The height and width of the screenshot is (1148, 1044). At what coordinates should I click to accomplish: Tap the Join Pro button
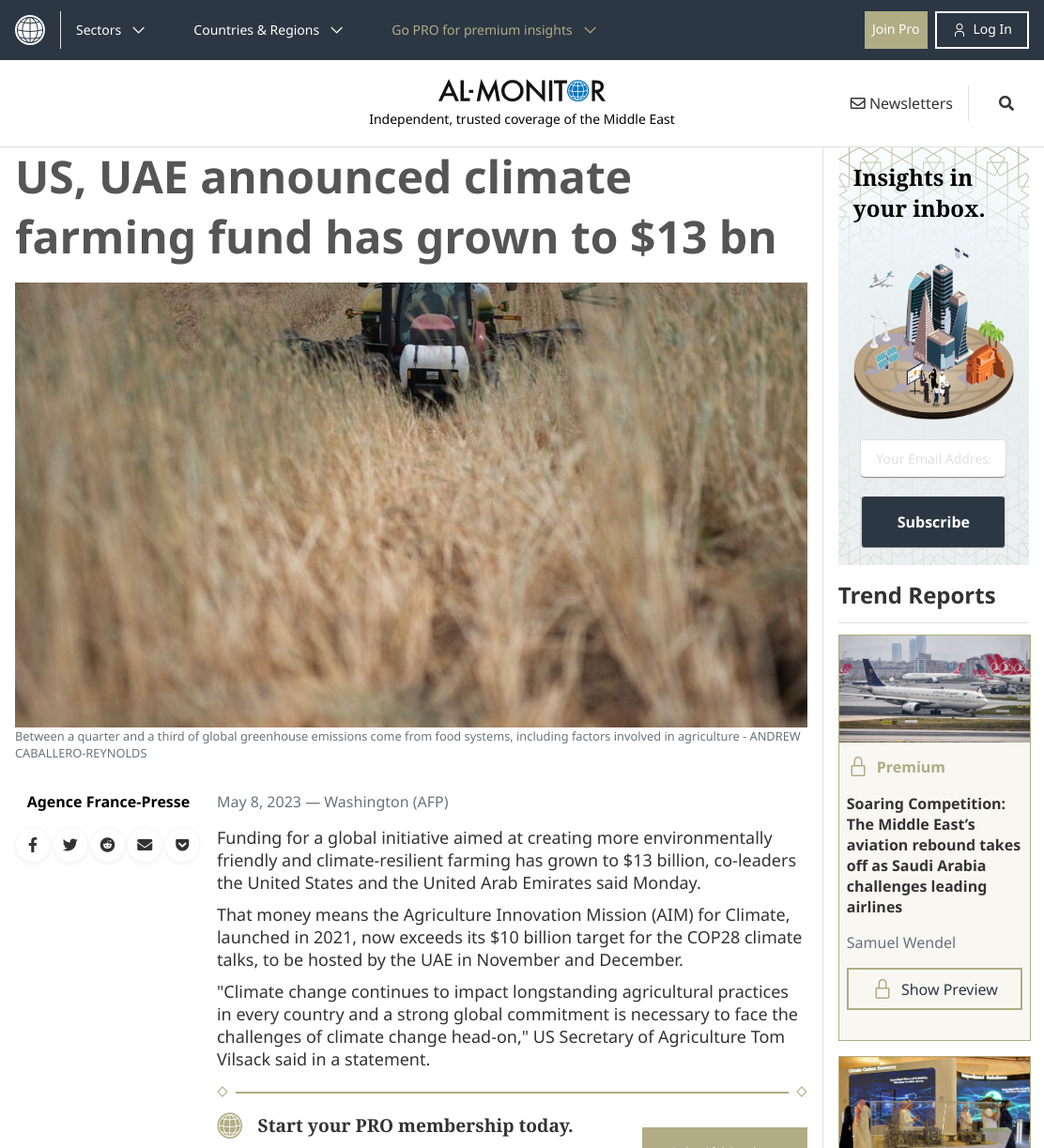[x=896, y=30]
